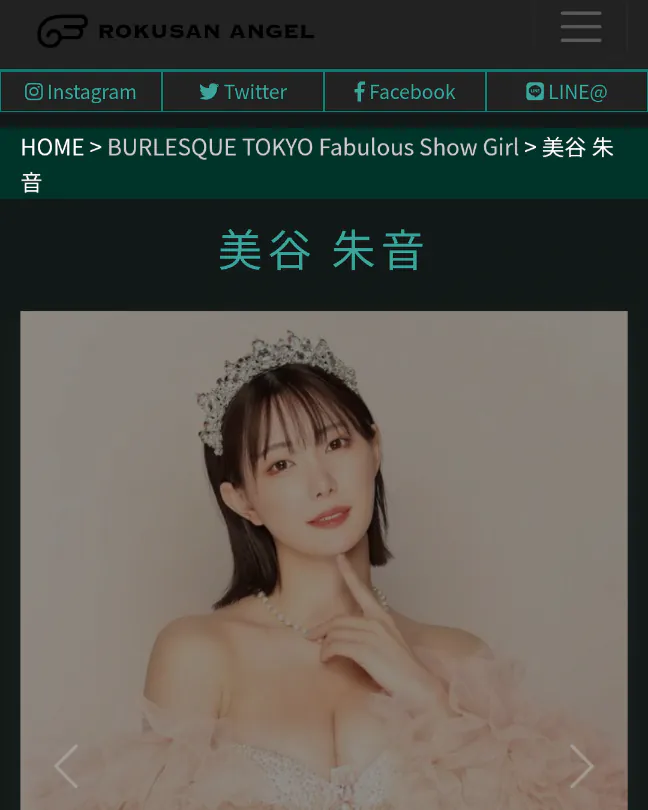The width and height of the screenshot is (648, 810).
Task: Show the previous photo in carousel
Action: tap(66, 766)
